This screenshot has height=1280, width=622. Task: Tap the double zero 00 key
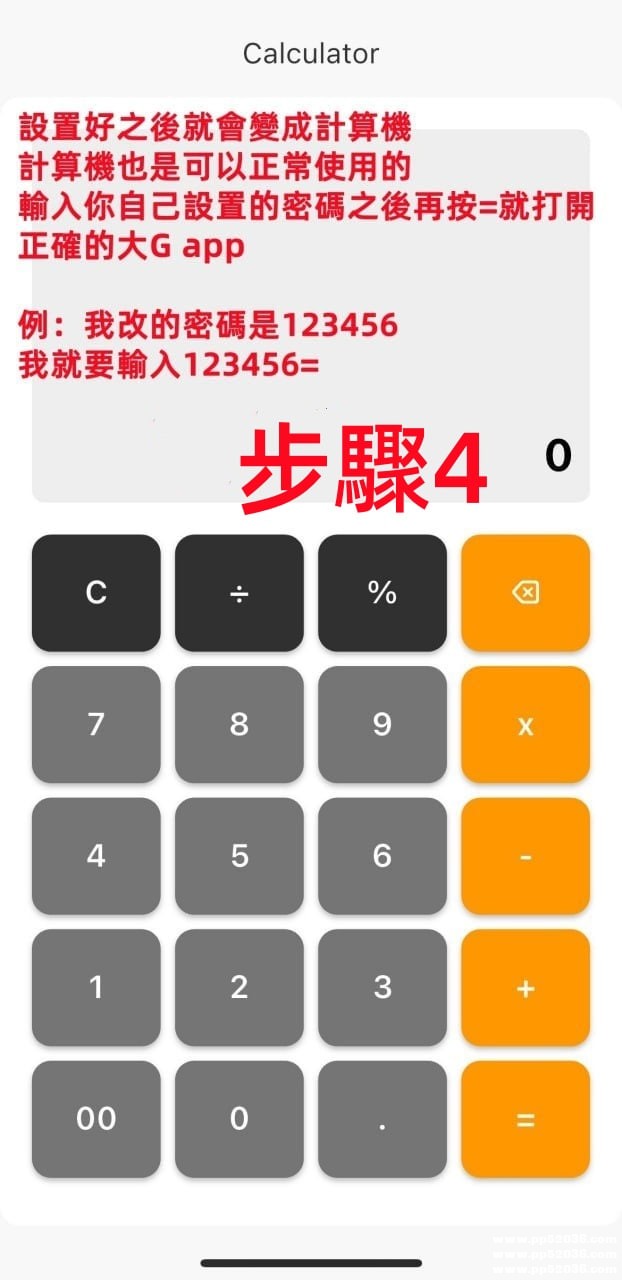[96, 1119]
